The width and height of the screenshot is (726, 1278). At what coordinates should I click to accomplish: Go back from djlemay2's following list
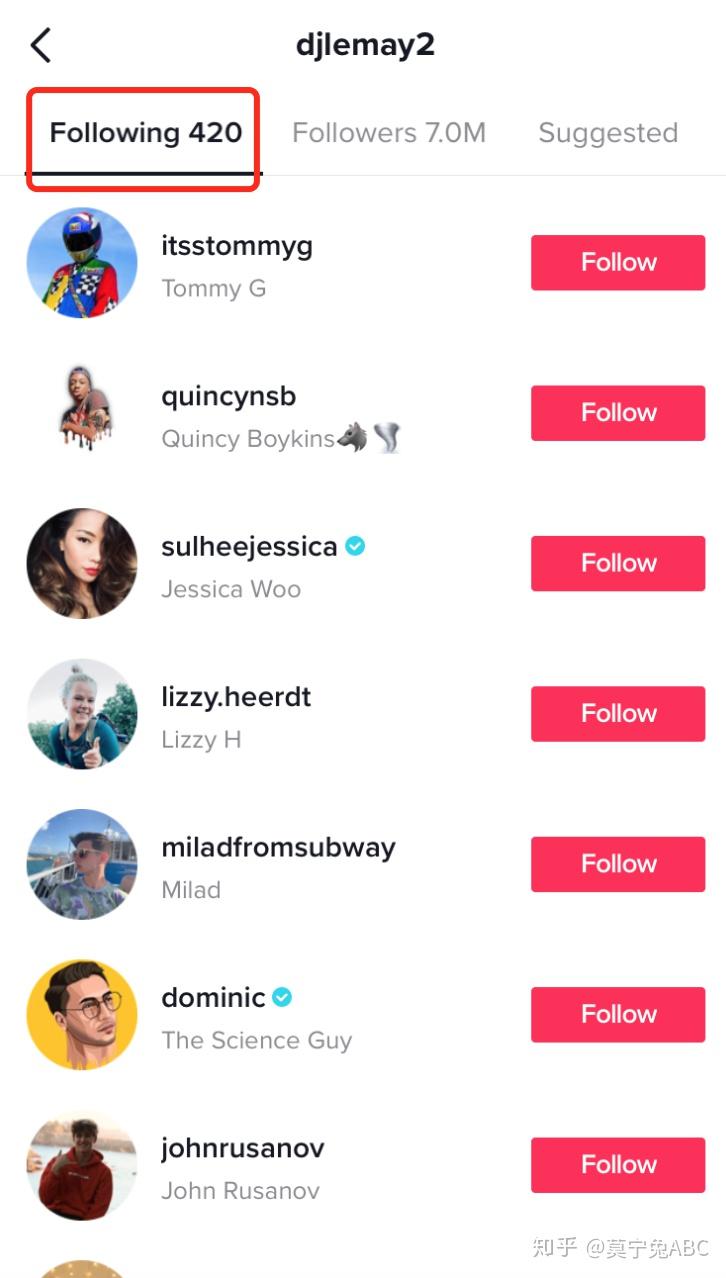click(x=41, y=46)
